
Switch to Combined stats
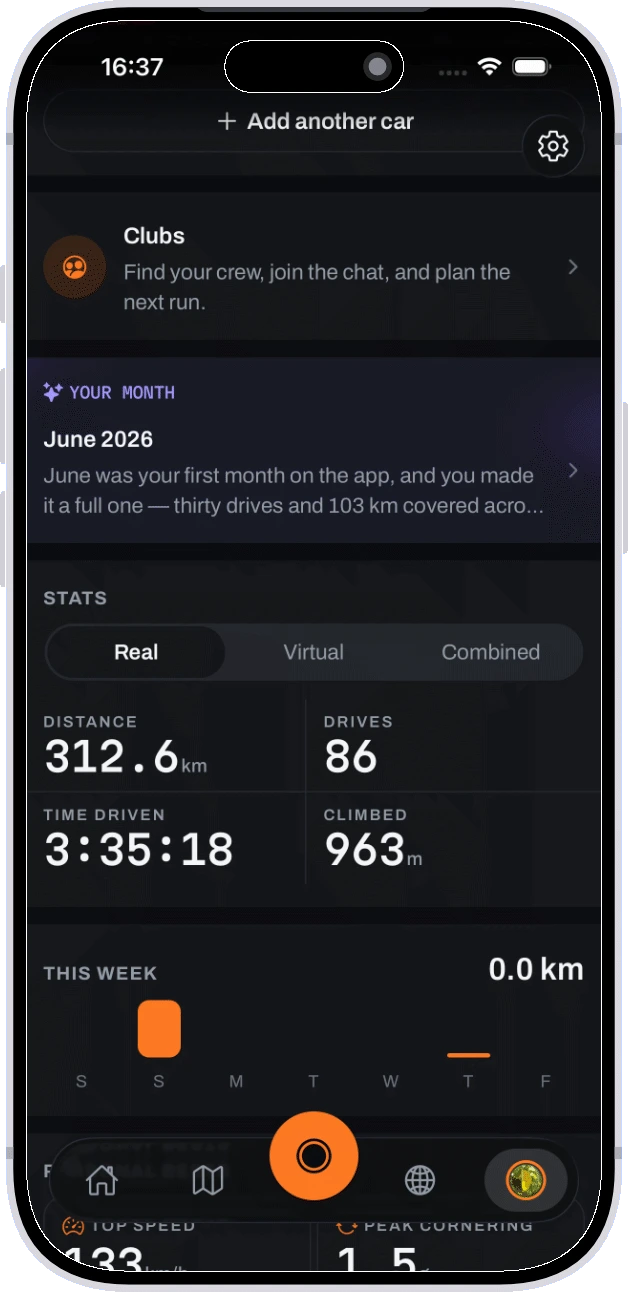pos(490,652)
